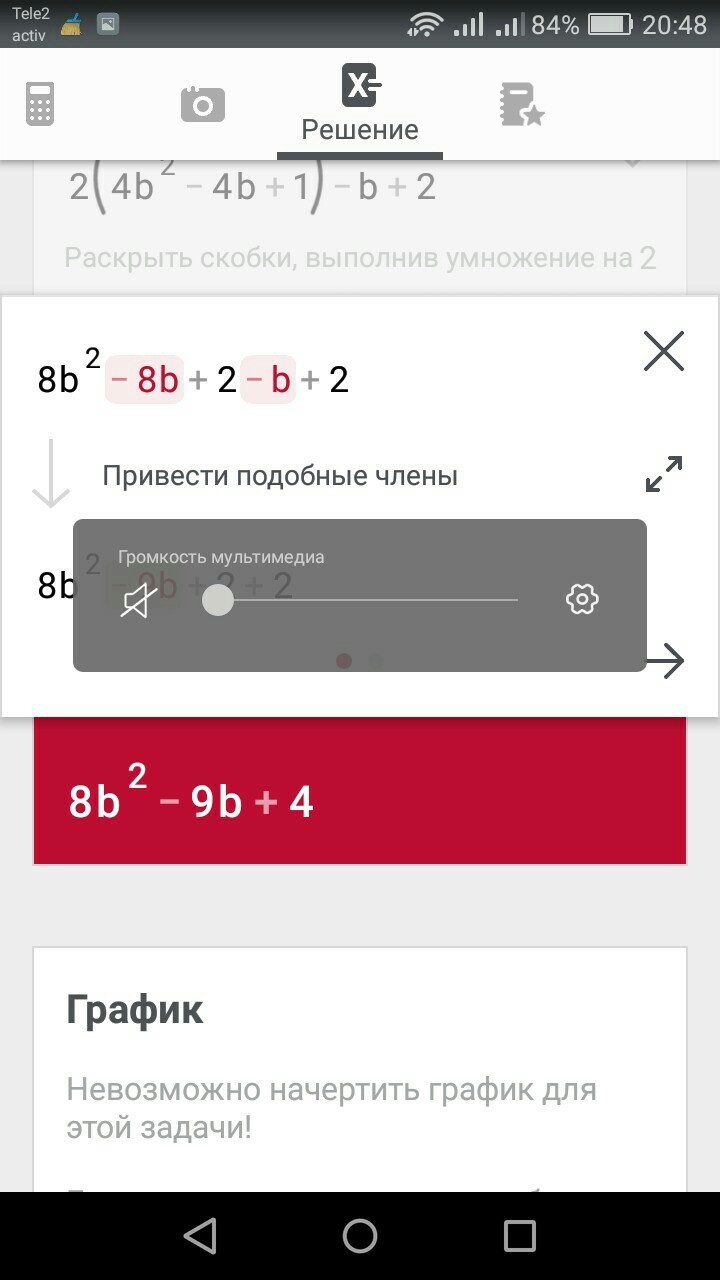Go back with the system back button
720x1280 pixels.
tap(201, 1236)
